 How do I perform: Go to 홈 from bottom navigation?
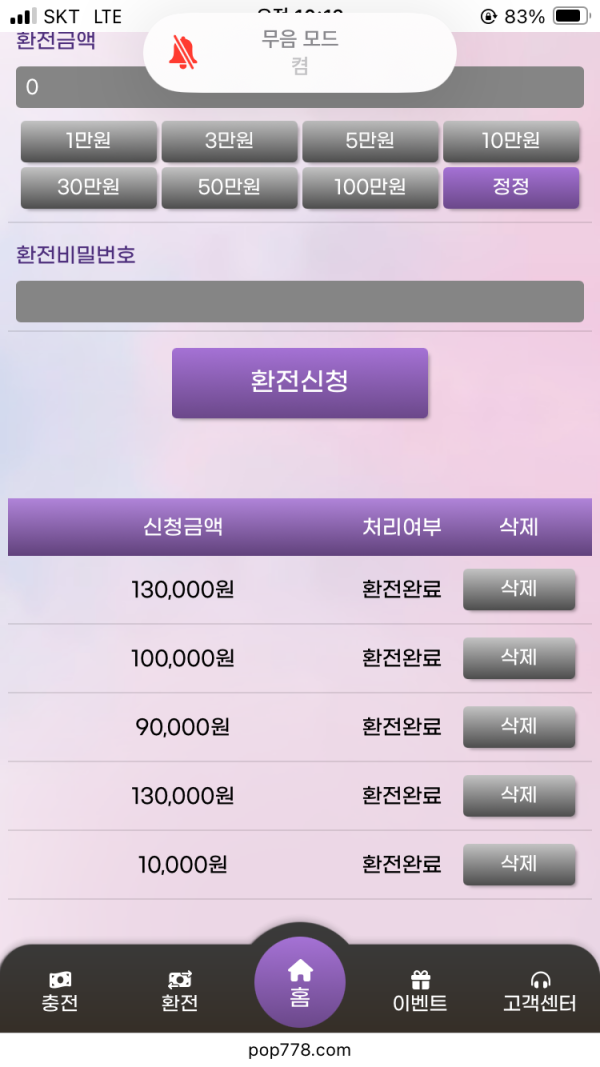click(300, 982)
